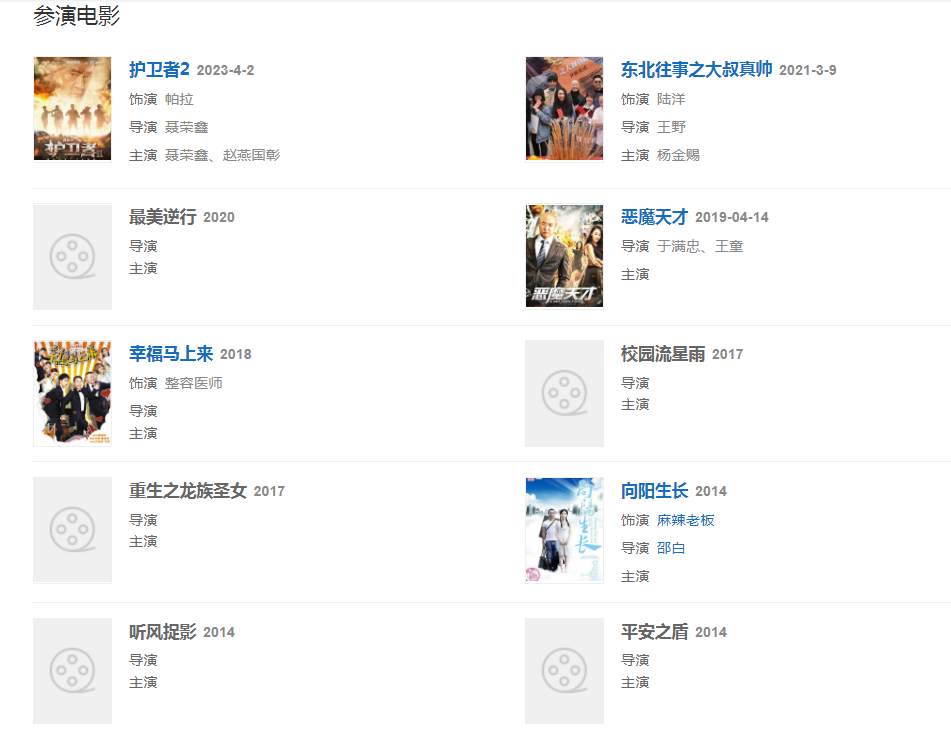Open the 护卫者2 movie title link
This screenshot has height=735, width=951.
coord(159,70)
